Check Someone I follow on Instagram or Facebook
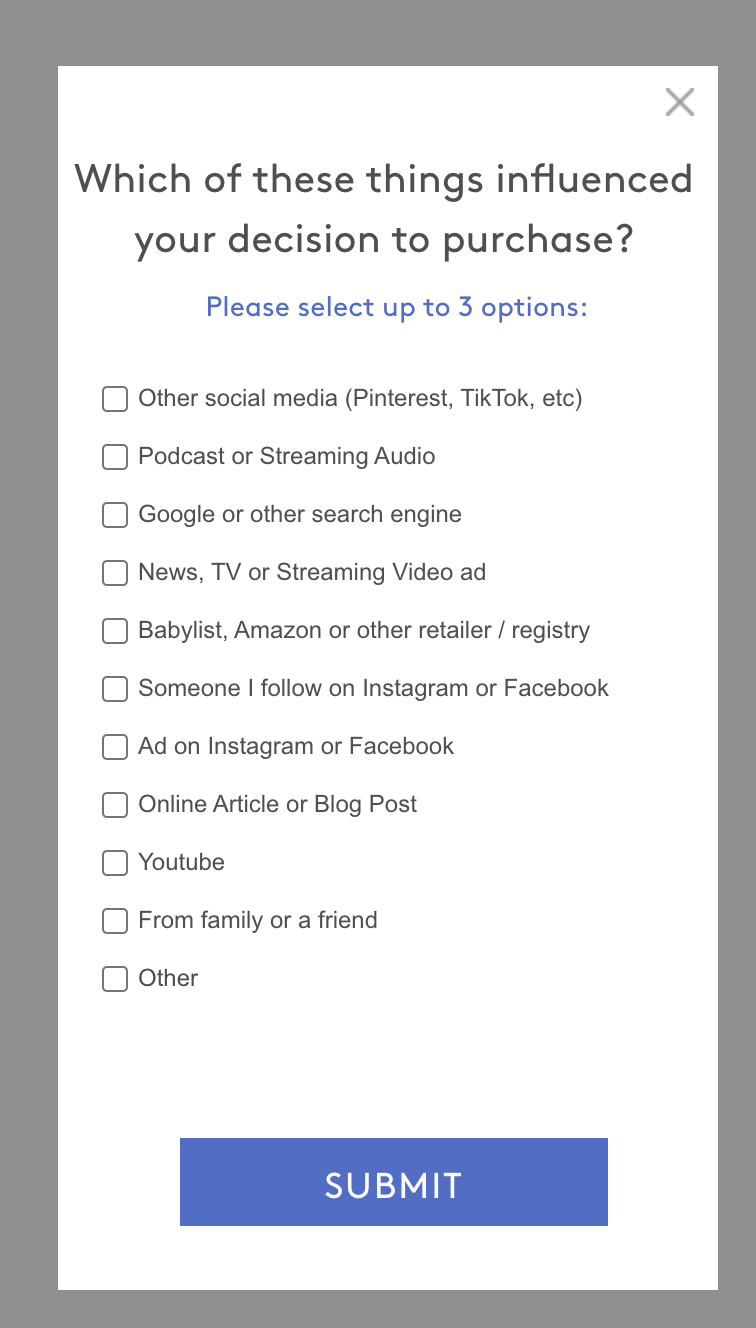This screenshot has width=756, height=1328. point(115,689)
